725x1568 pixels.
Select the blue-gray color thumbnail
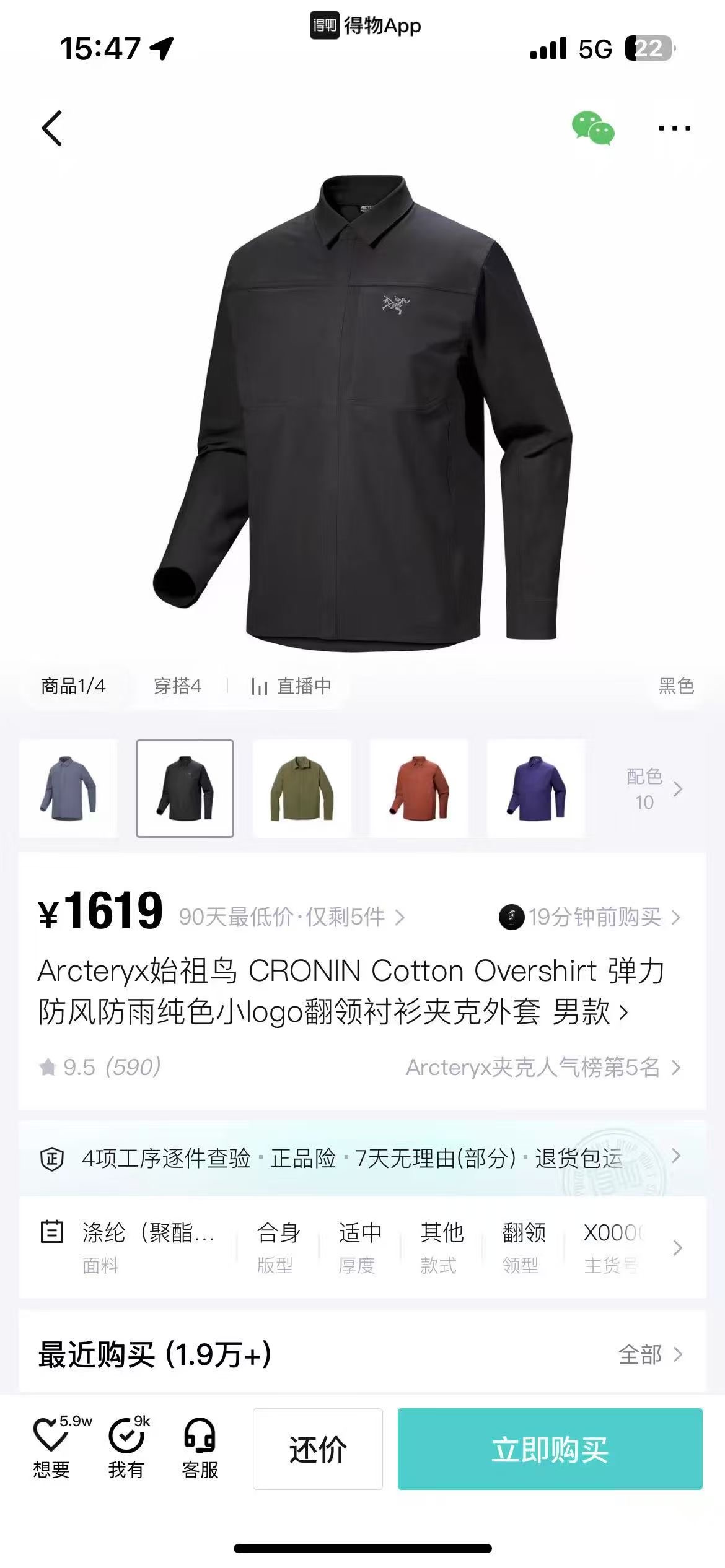coord(68,788)
